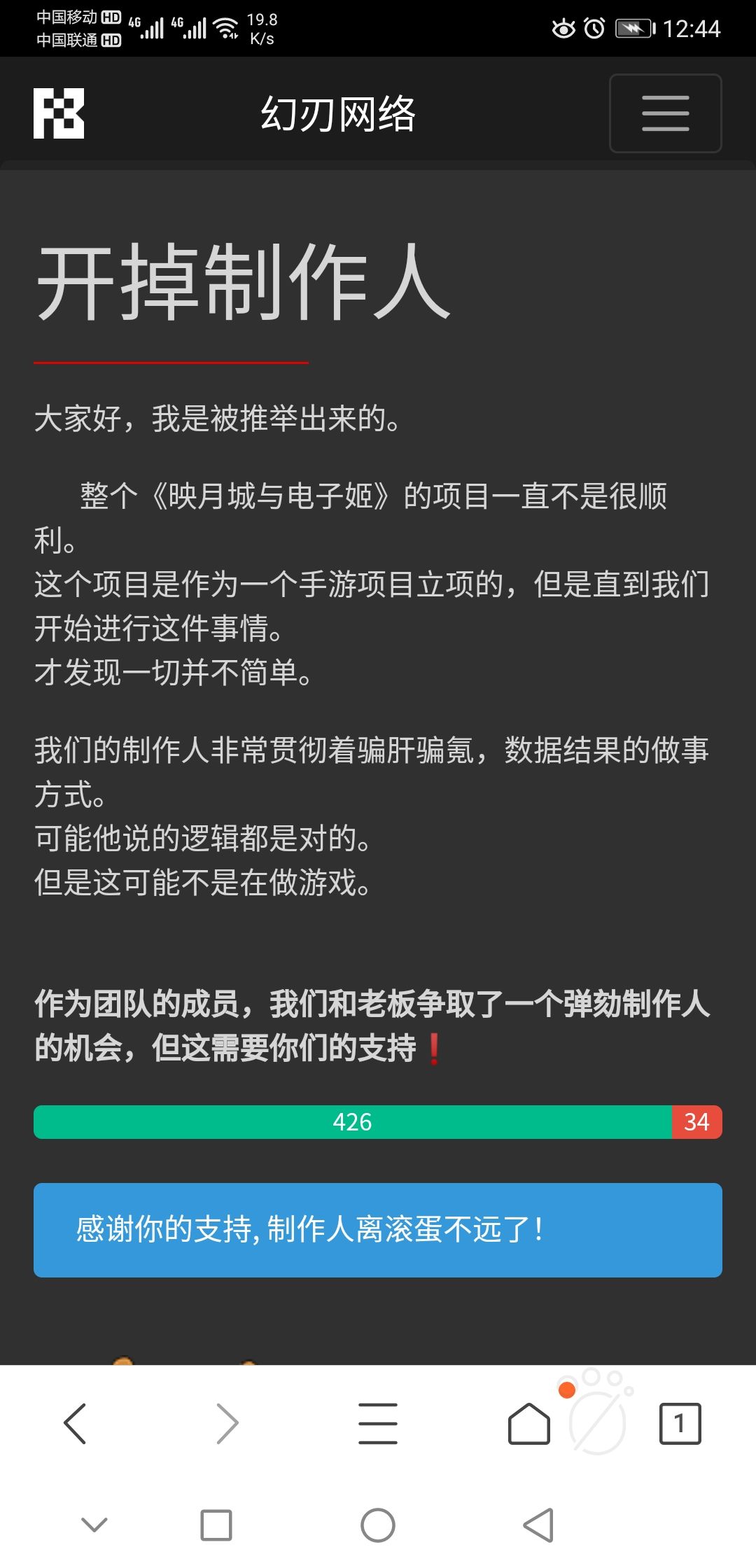Tap the 幻刃网络 logo icon

pyautogui.click(x=59, y=113)
